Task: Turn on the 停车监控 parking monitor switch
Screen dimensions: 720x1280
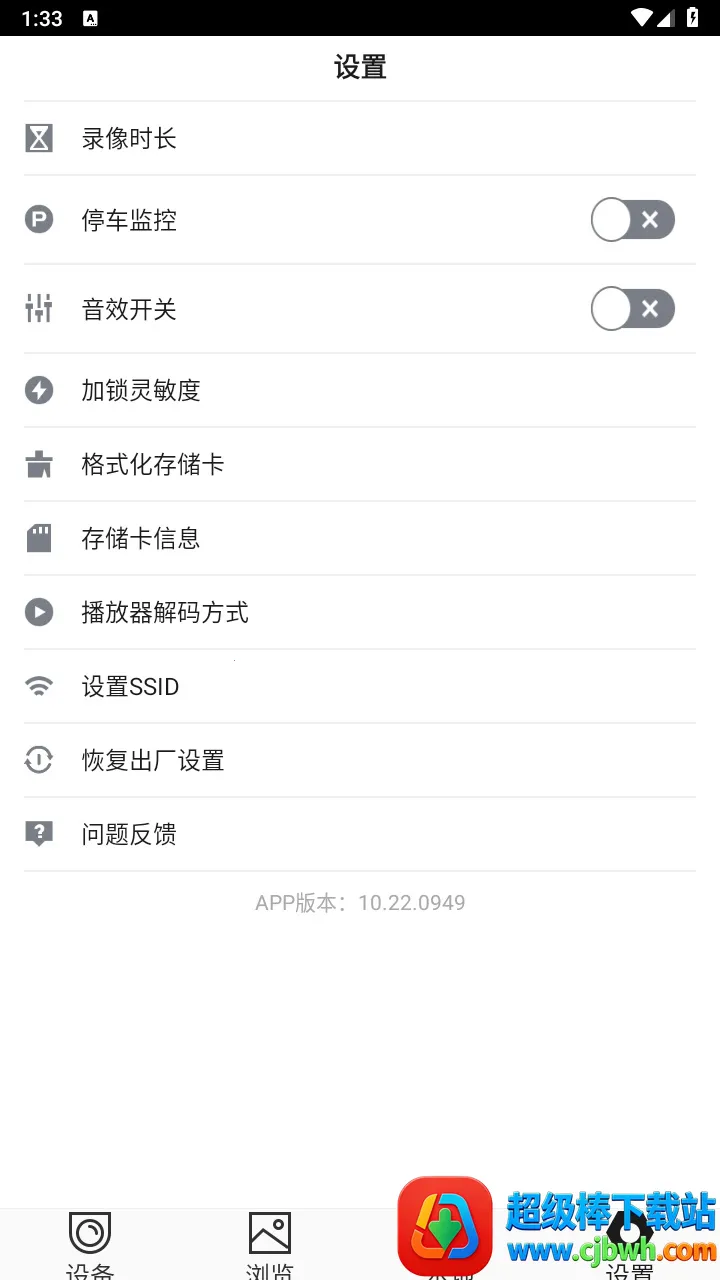Action: point(632,220)
